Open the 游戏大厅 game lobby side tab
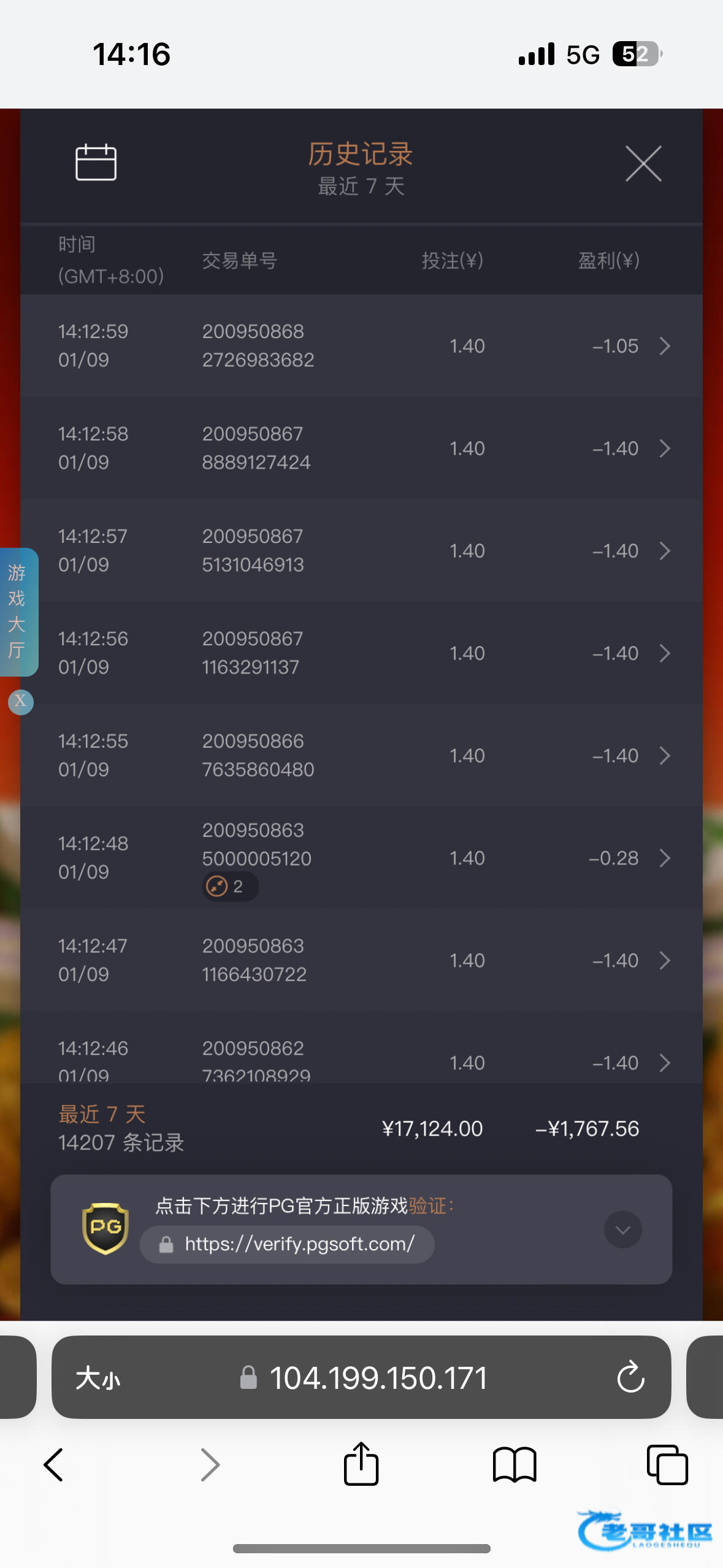 17,612
